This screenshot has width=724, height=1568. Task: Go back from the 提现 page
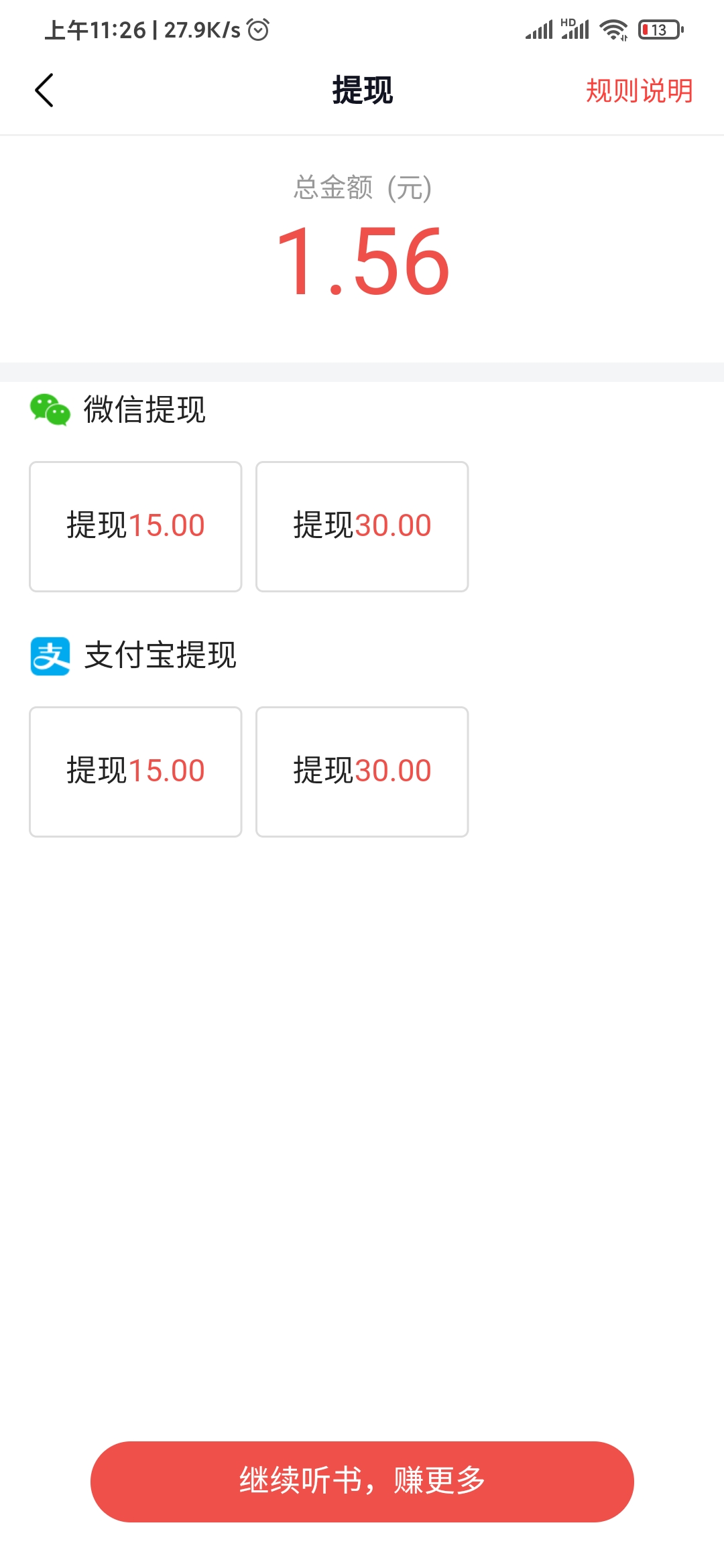pyautogui.click(x=44, y=90)
